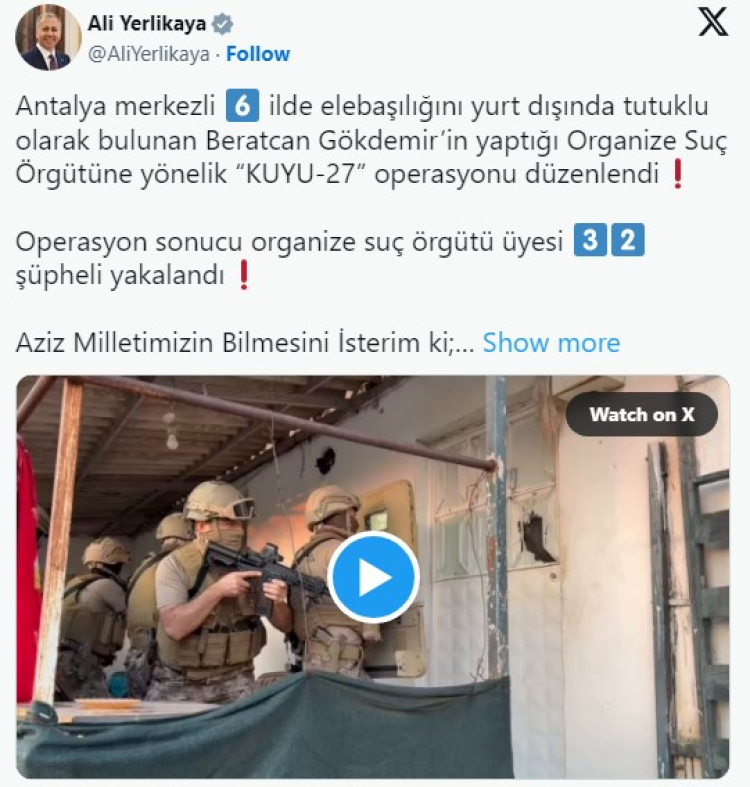This screenshot has height=787, width=750.
Task: Open the @AliYerlikaya handle
Action: click(x=149, y=54)
